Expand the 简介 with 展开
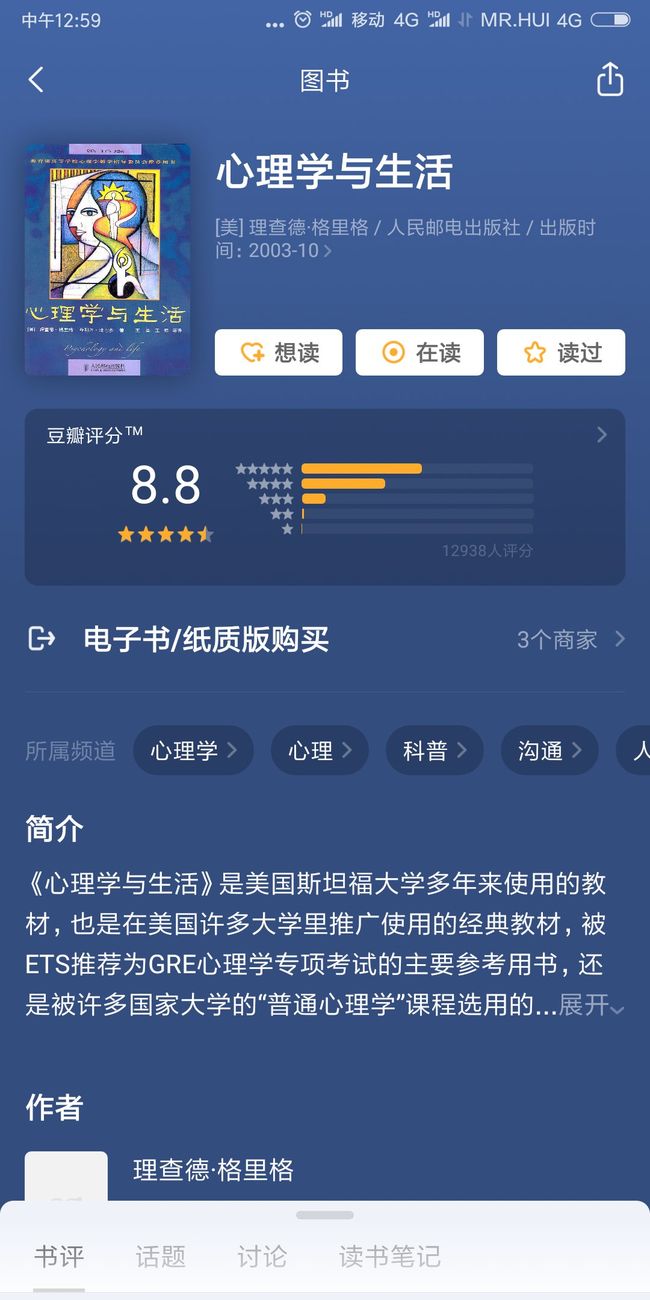 click(x=591, y=1006)
